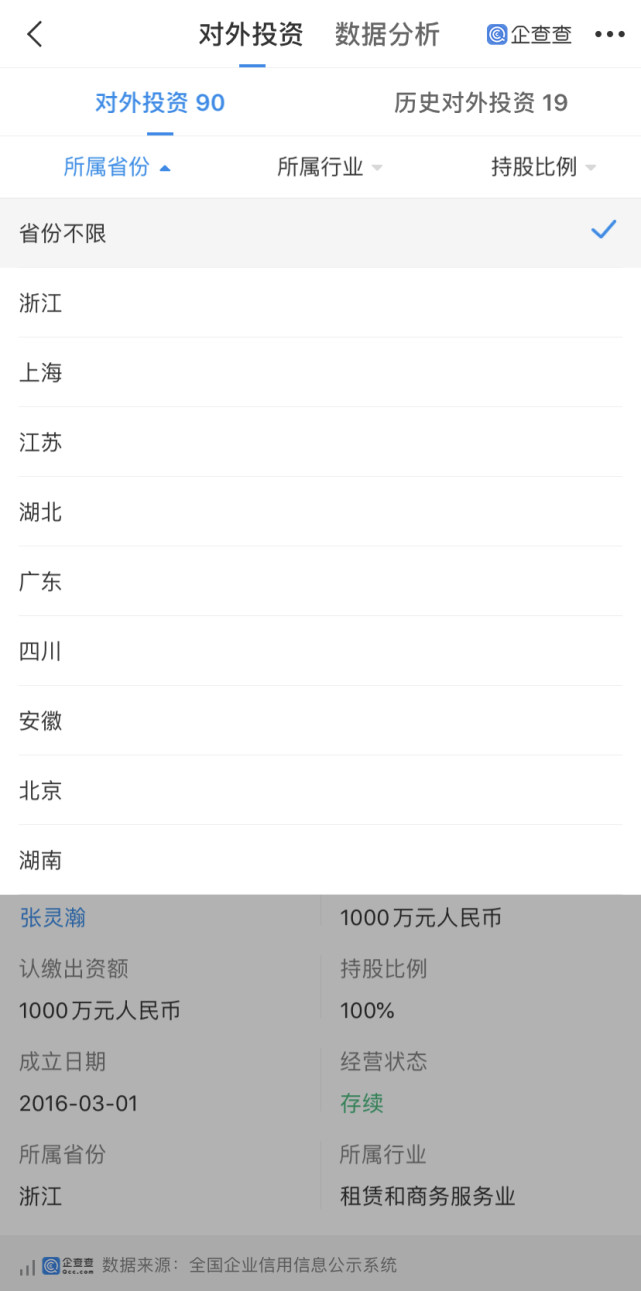Select 江苏 province

coord(320,442)
